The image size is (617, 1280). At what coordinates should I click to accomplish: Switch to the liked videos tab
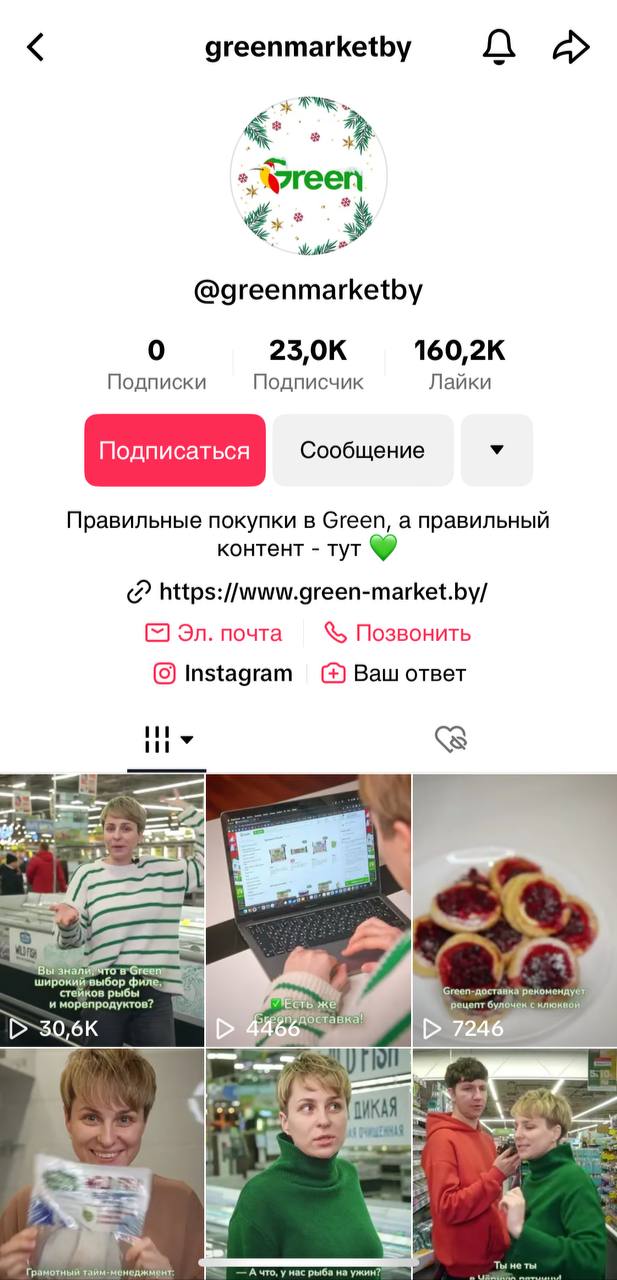coord(451,740)
